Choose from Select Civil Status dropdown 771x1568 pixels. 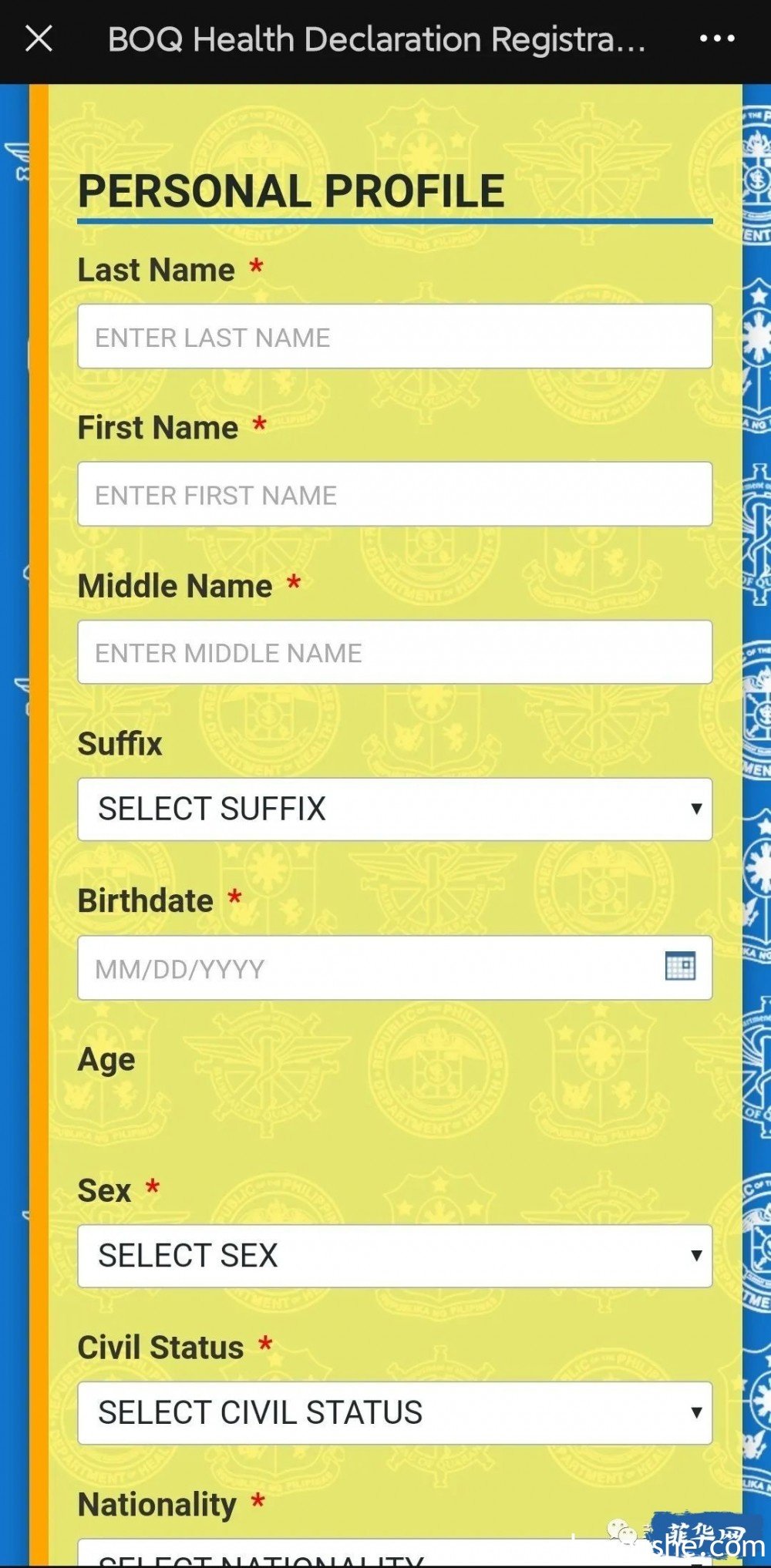394,1412
